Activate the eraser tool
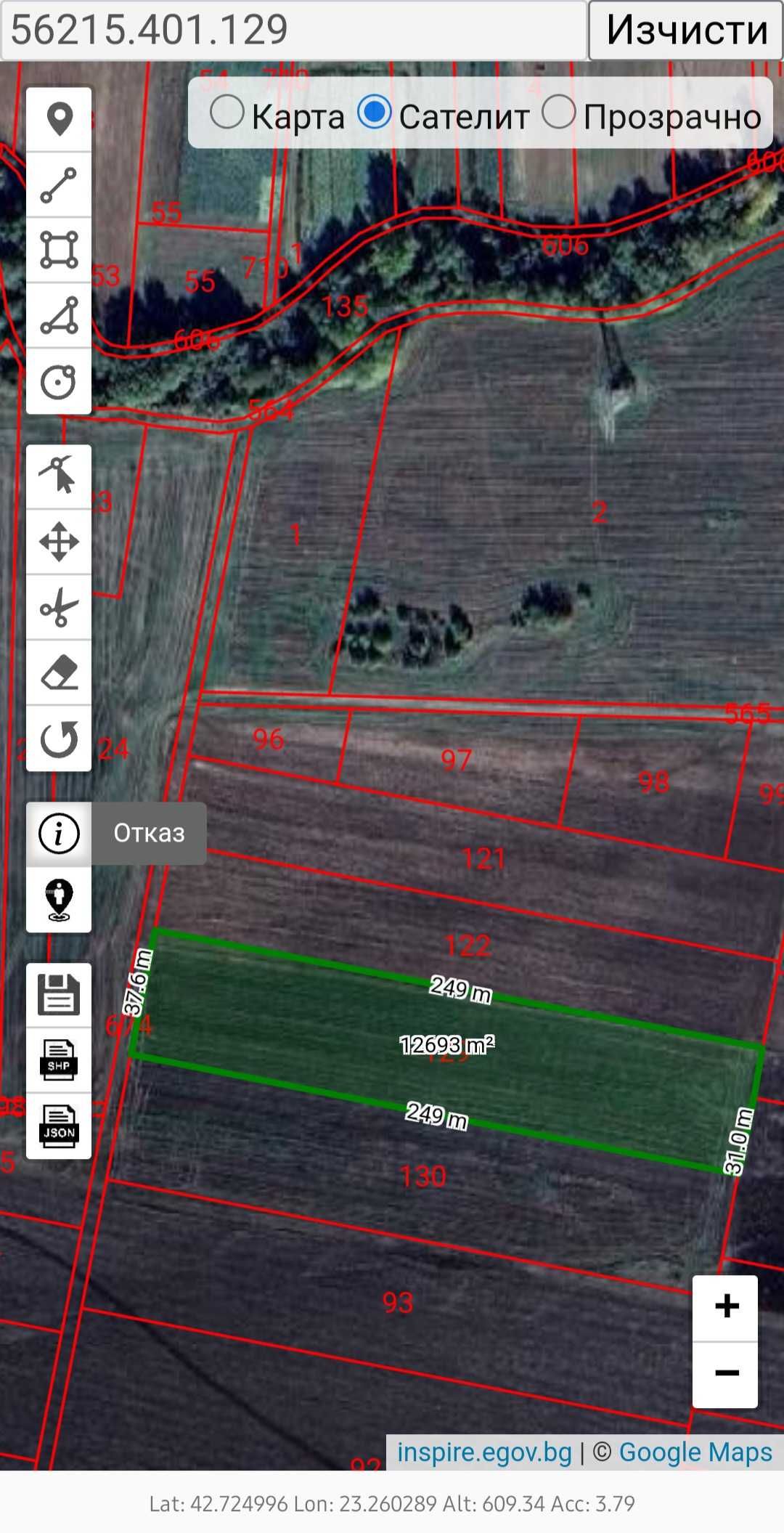Viewport: 784px width, 1533px height. point(59,672)
